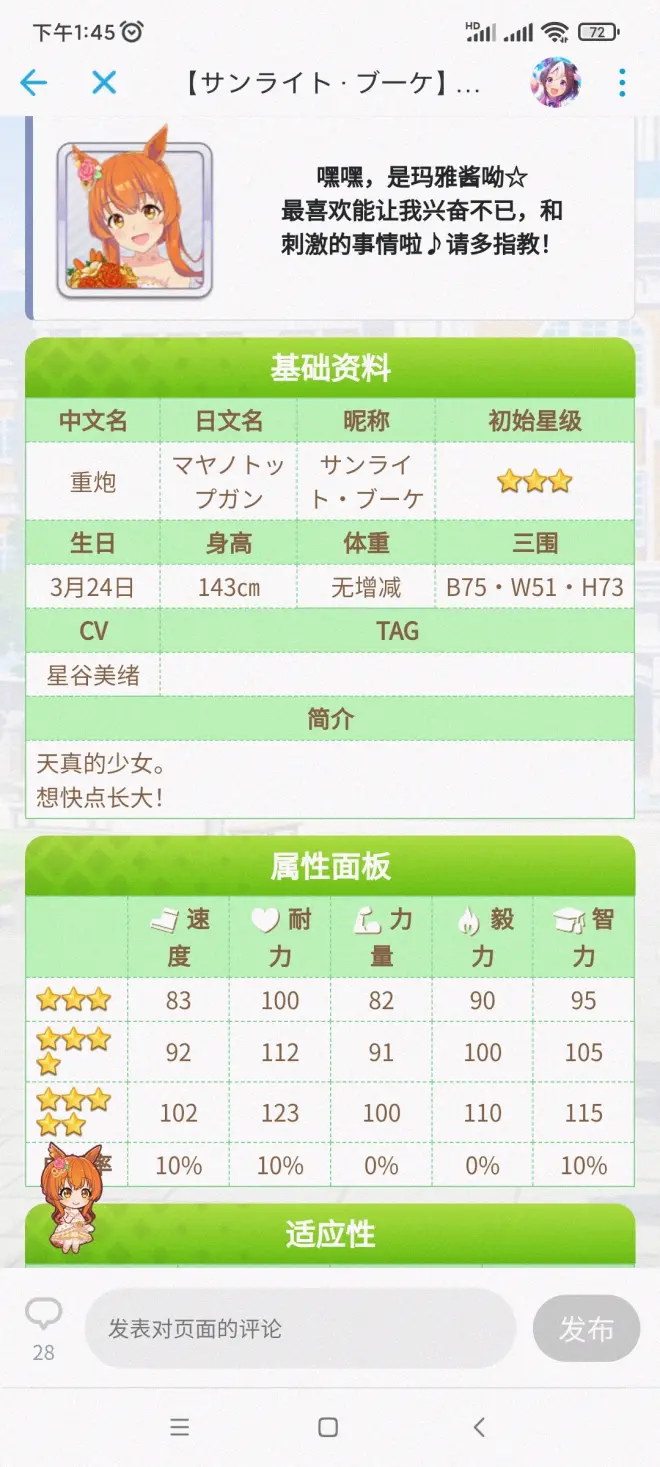Go back with the blue arrow

click(x=33, y=82)
